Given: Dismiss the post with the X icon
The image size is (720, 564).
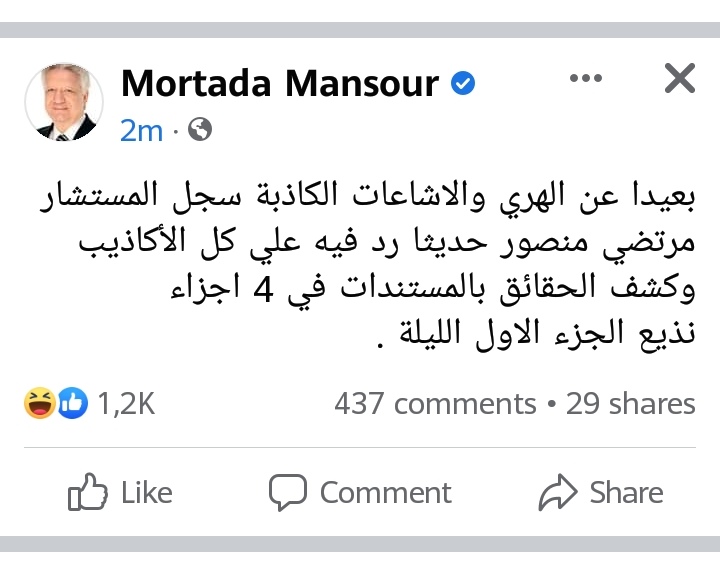Looking at the screenshot, I should point(679,79).
